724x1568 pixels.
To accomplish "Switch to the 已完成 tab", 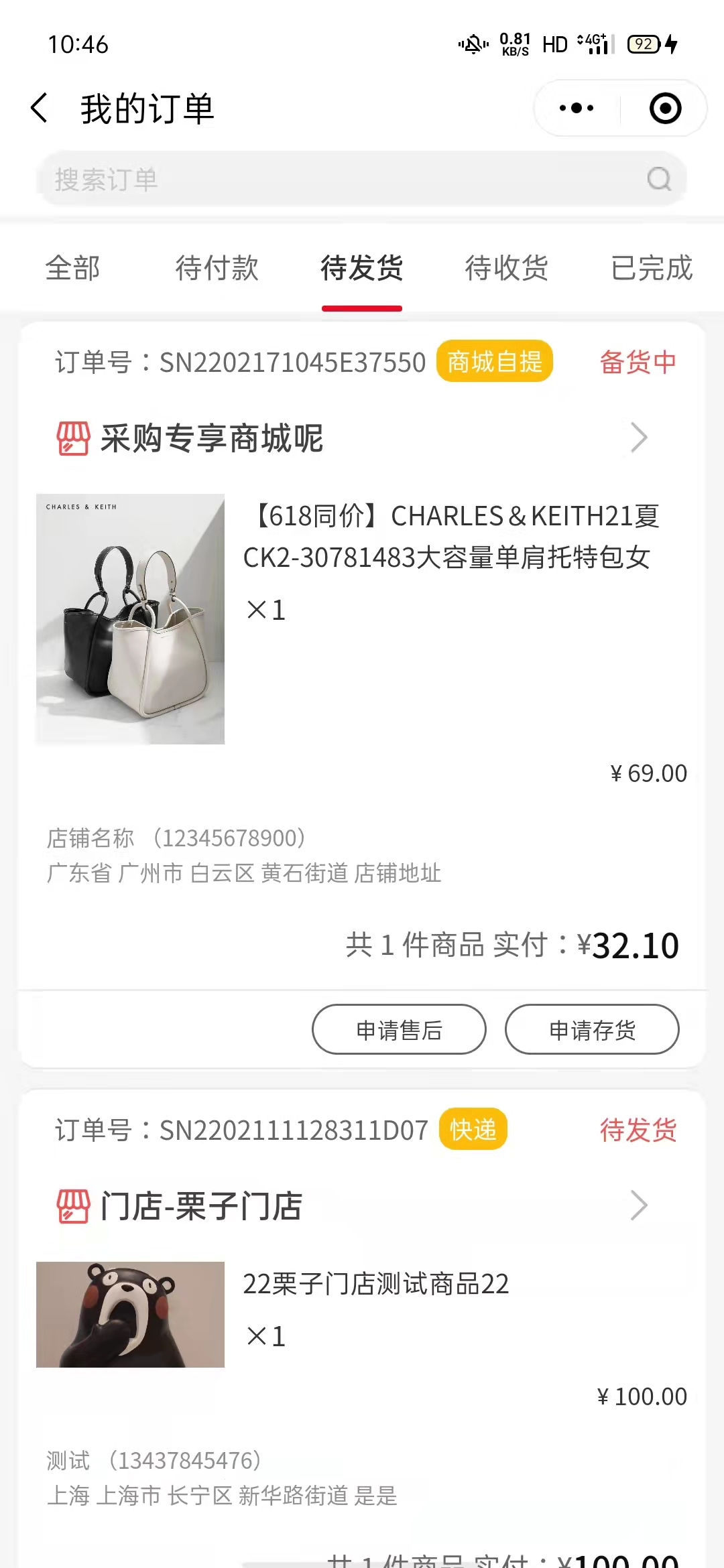I will coord(651,268).
